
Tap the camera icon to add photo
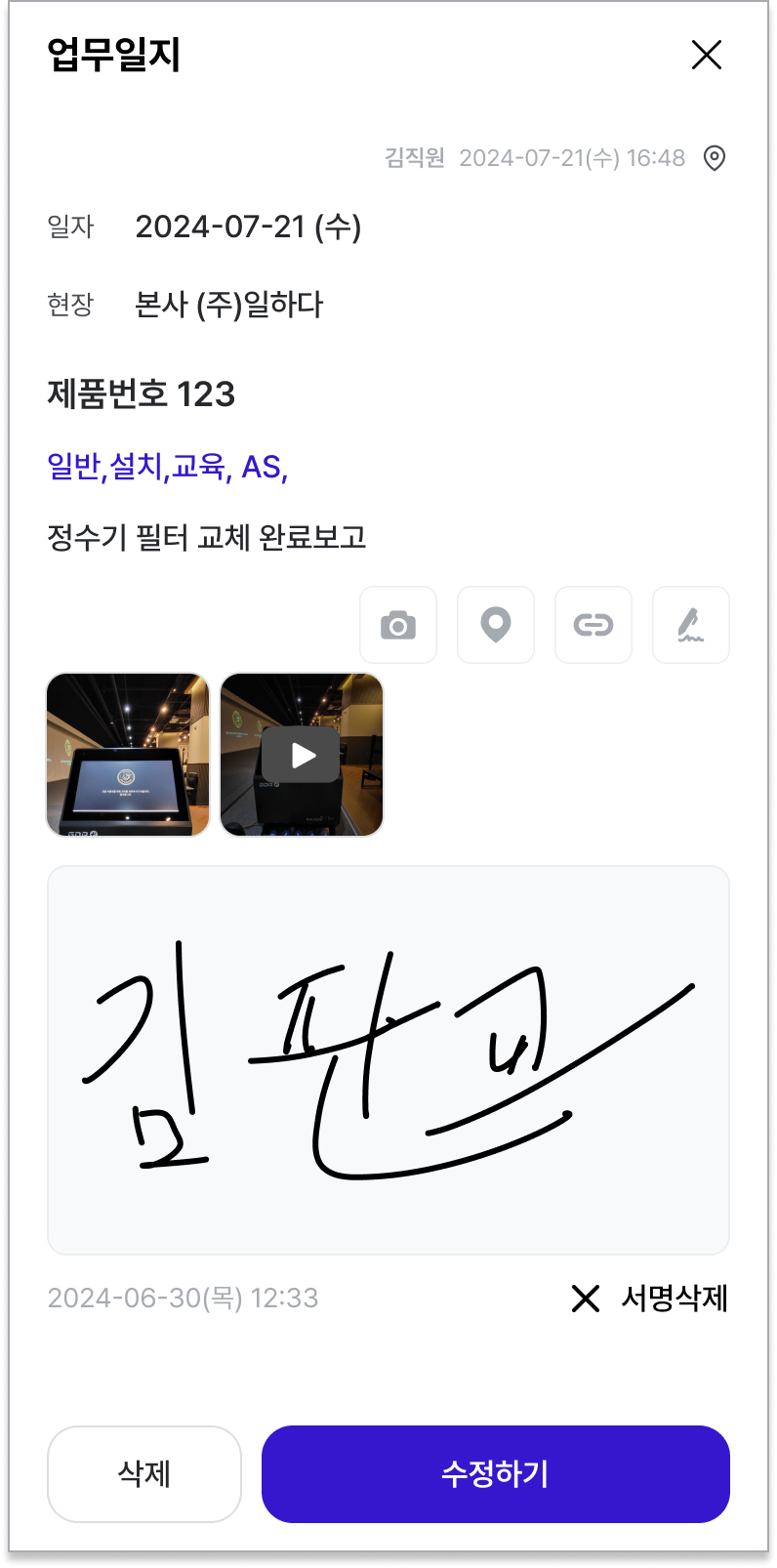(398, 625)
